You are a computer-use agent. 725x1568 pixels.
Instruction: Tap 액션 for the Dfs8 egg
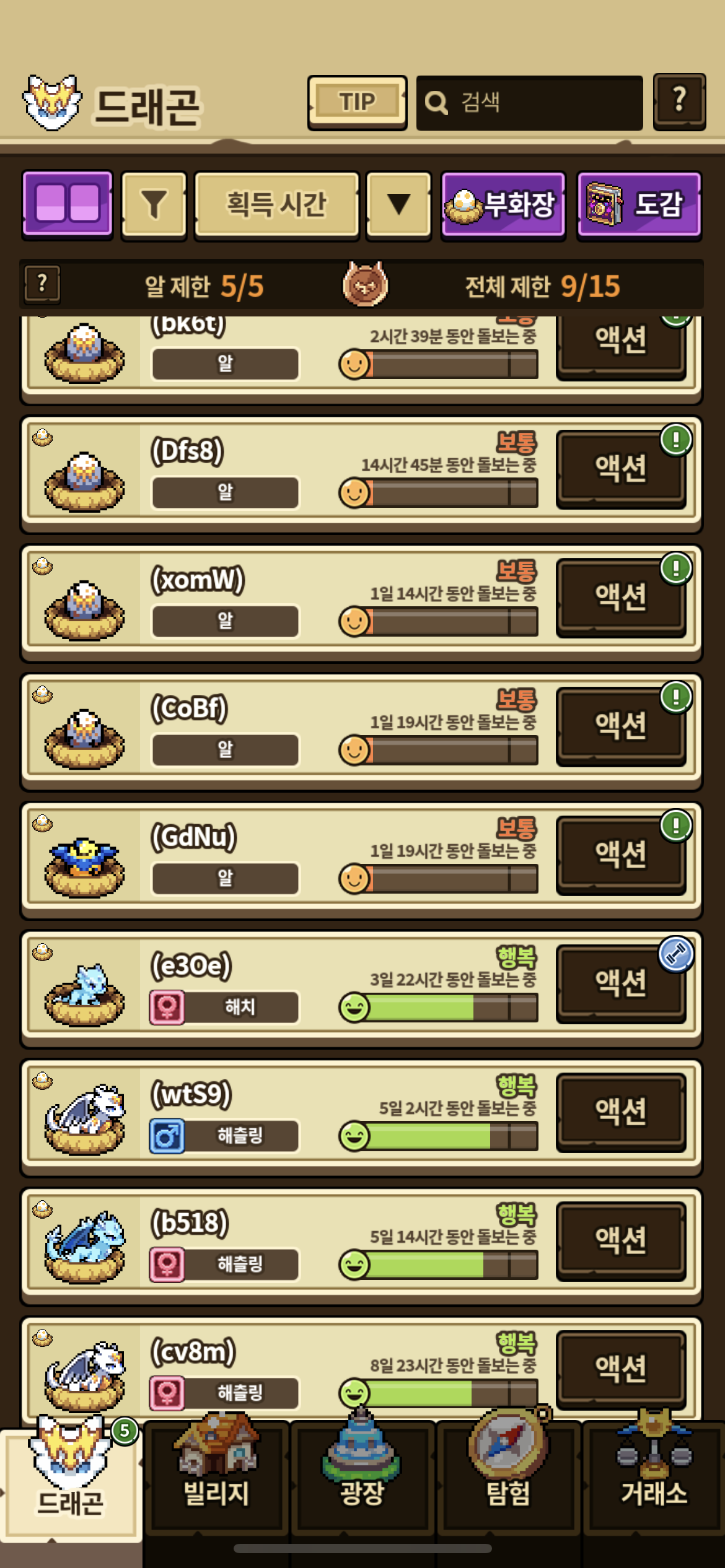(620, 469)
